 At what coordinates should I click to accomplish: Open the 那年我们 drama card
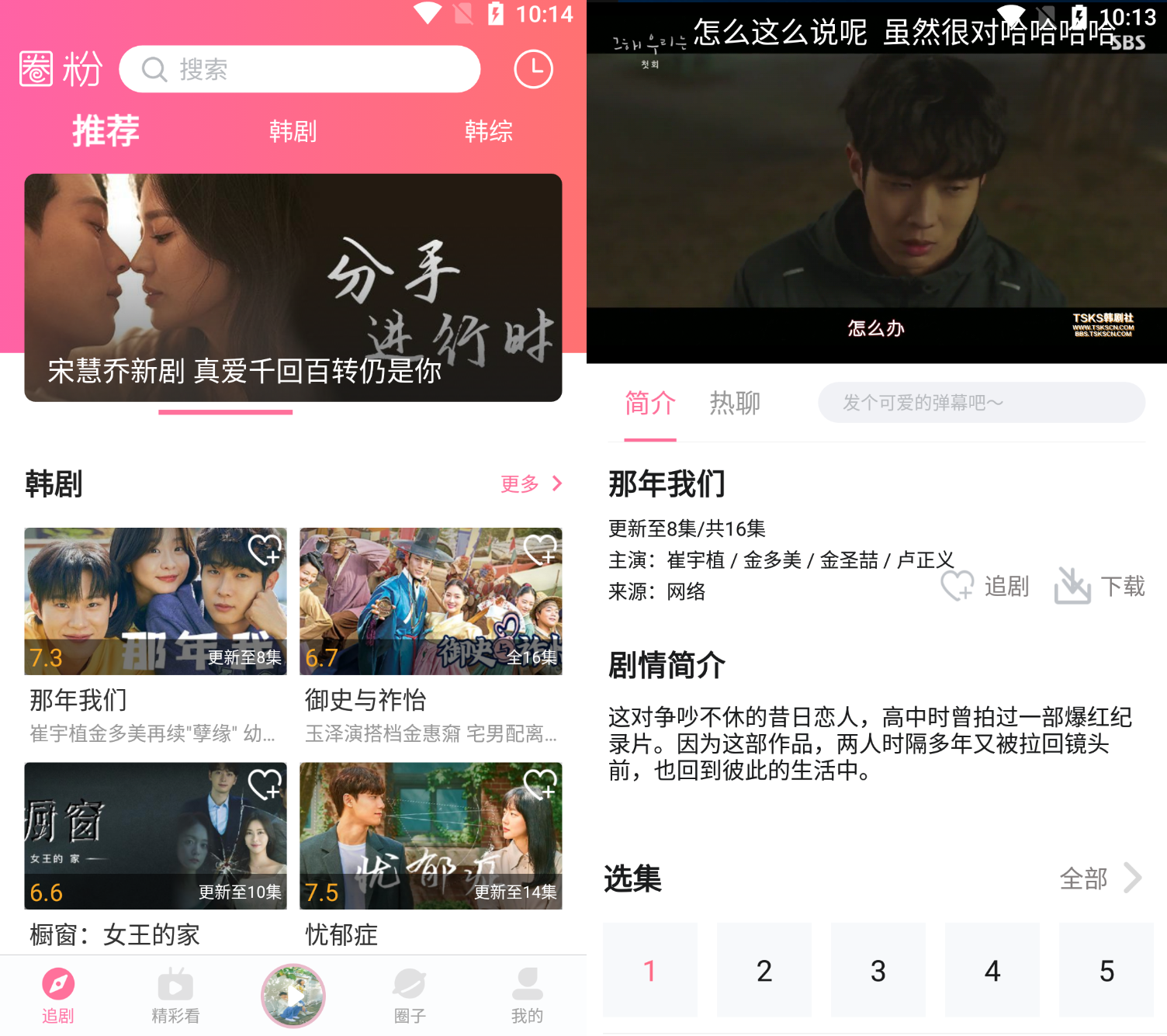coord(155,601)
